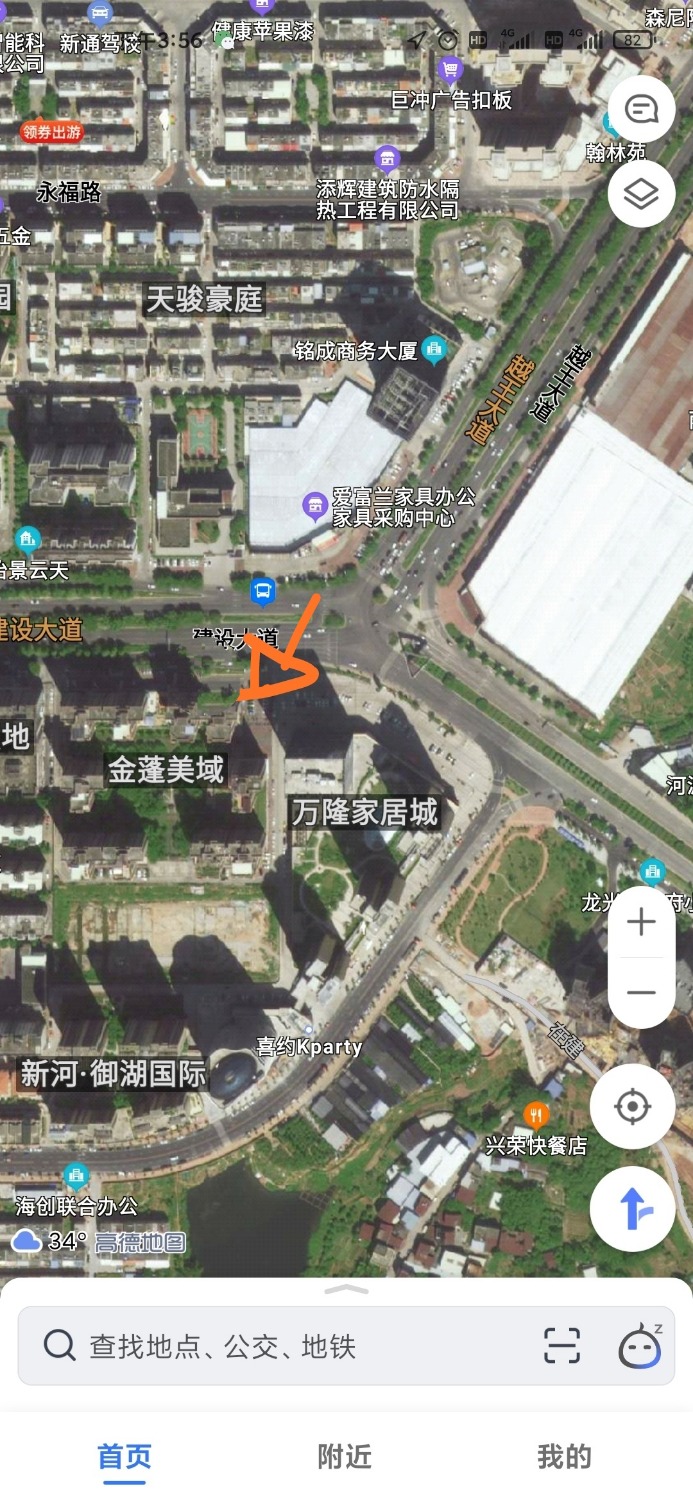Select the 爱富兰家具办公家具采购中心 marker
Screen dimensions: 693x1500
coord(316,506)
